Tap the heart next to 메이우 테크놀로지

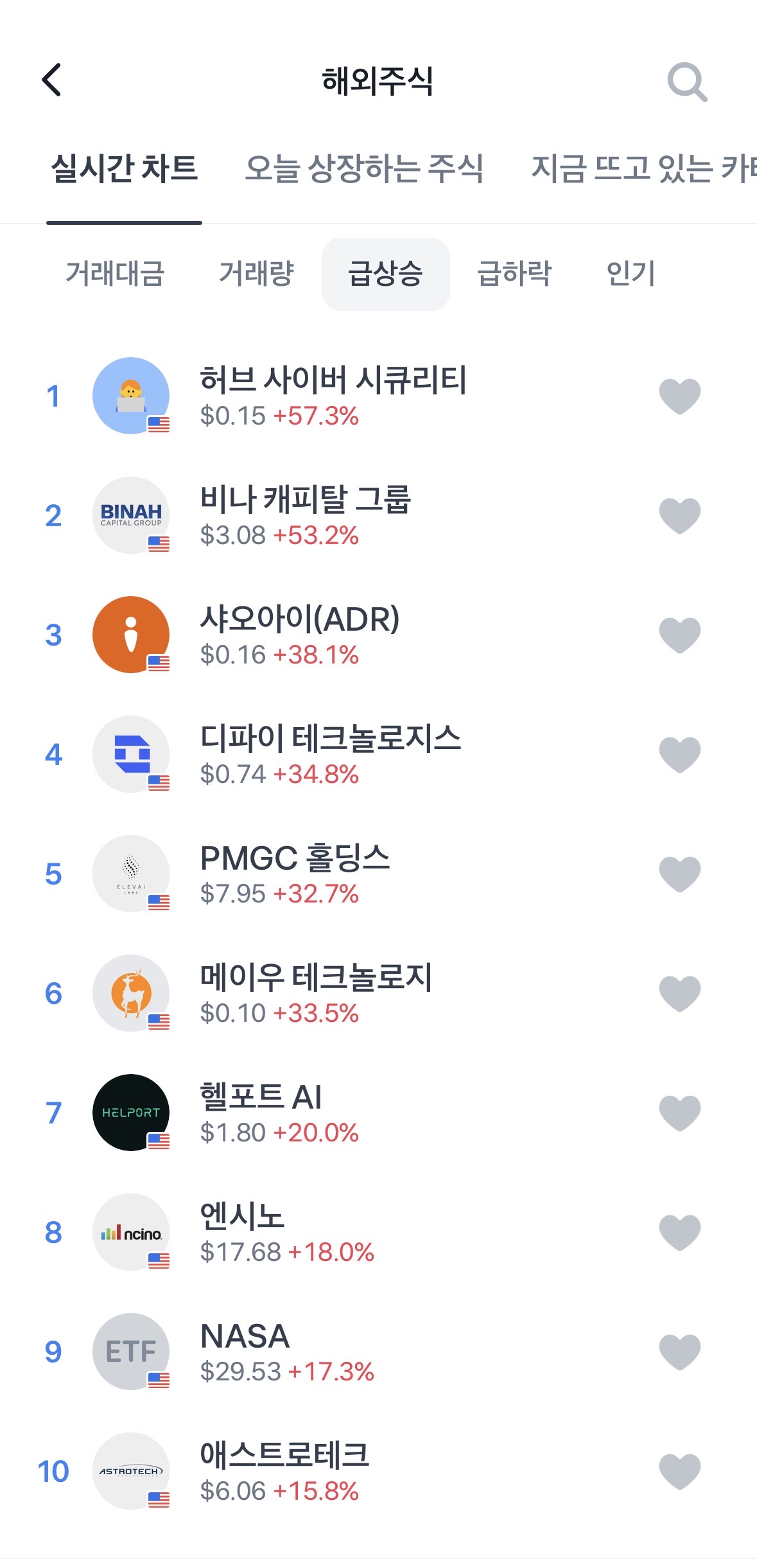(x=680, y=994)
